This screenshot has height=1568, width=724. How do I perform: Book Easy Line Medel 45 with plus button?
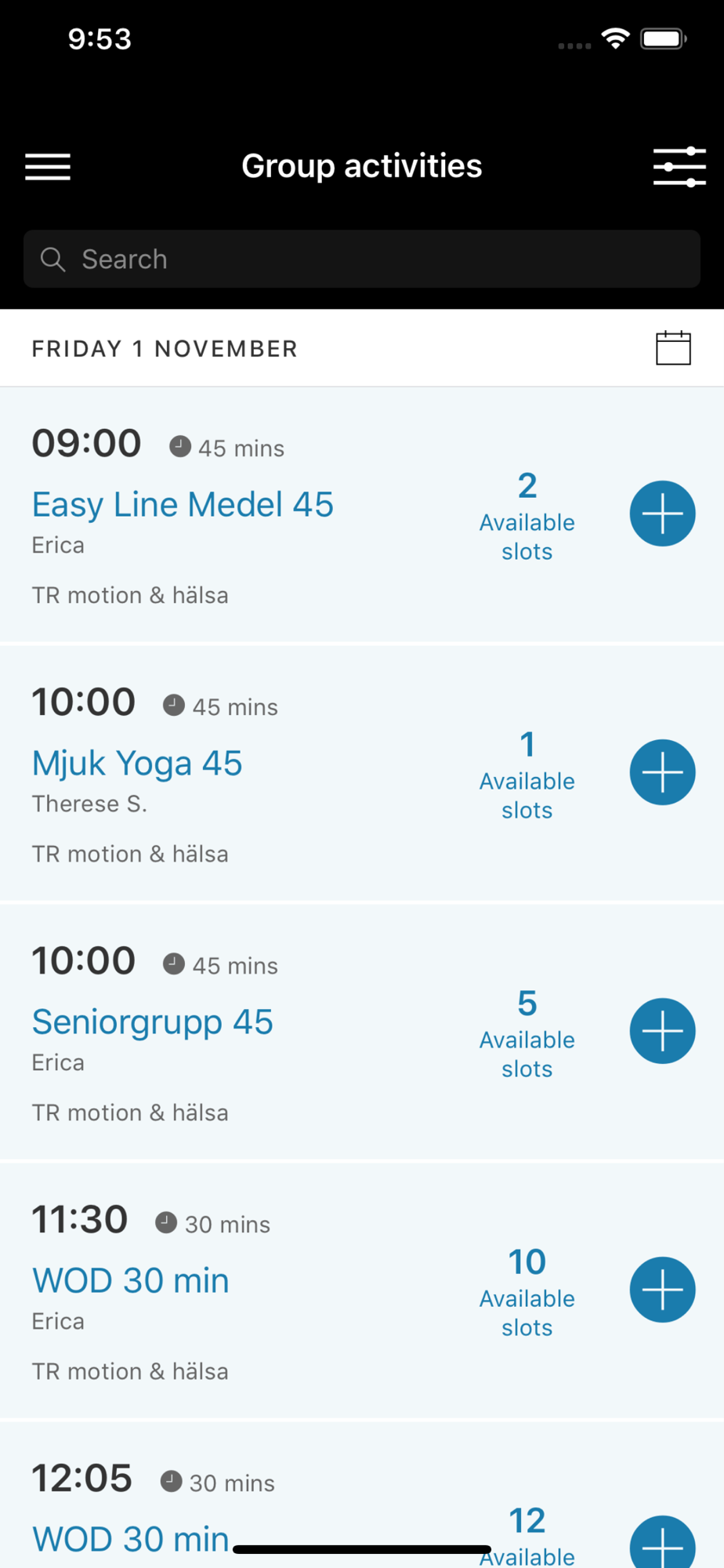click(663, 514)
